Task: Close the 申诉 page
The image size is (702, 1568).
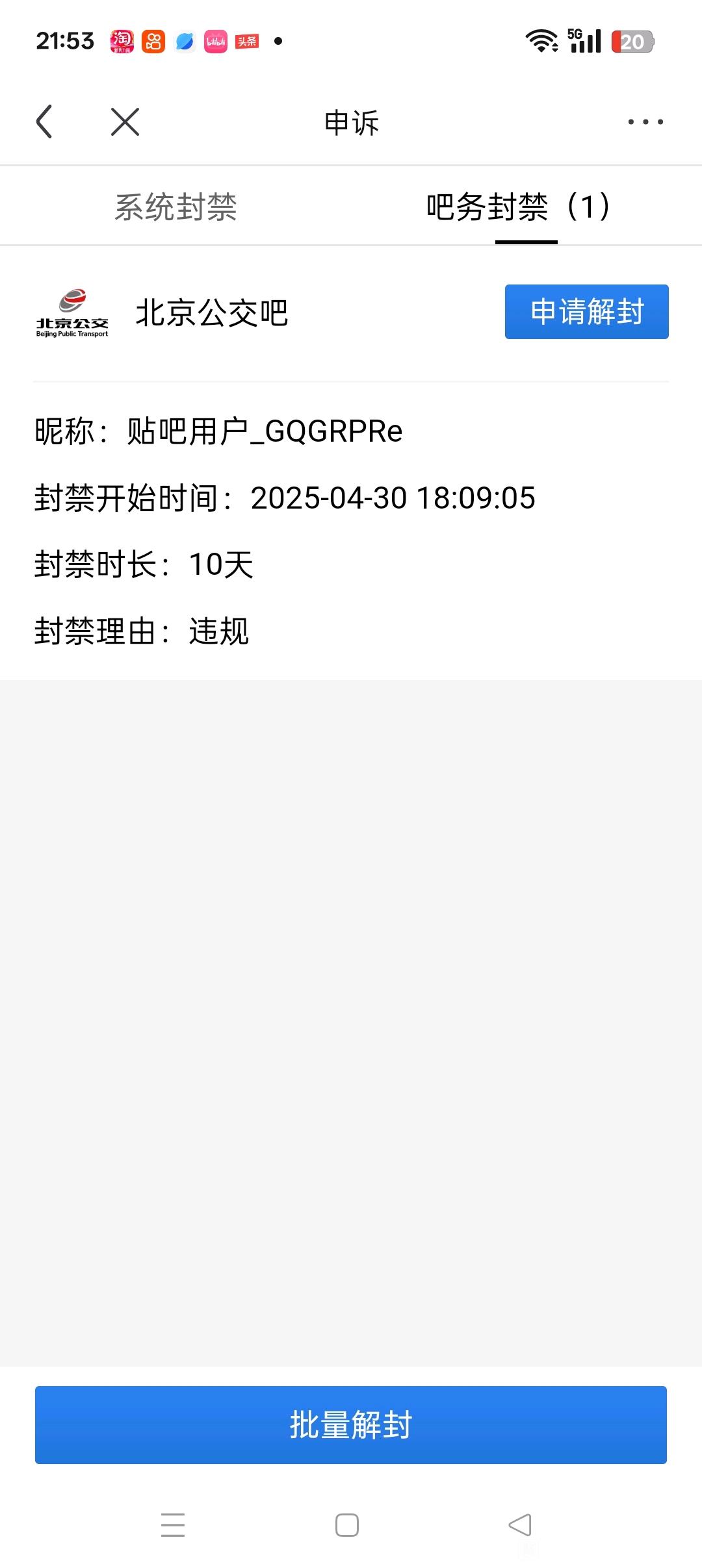Action: (x=125, y=121)
